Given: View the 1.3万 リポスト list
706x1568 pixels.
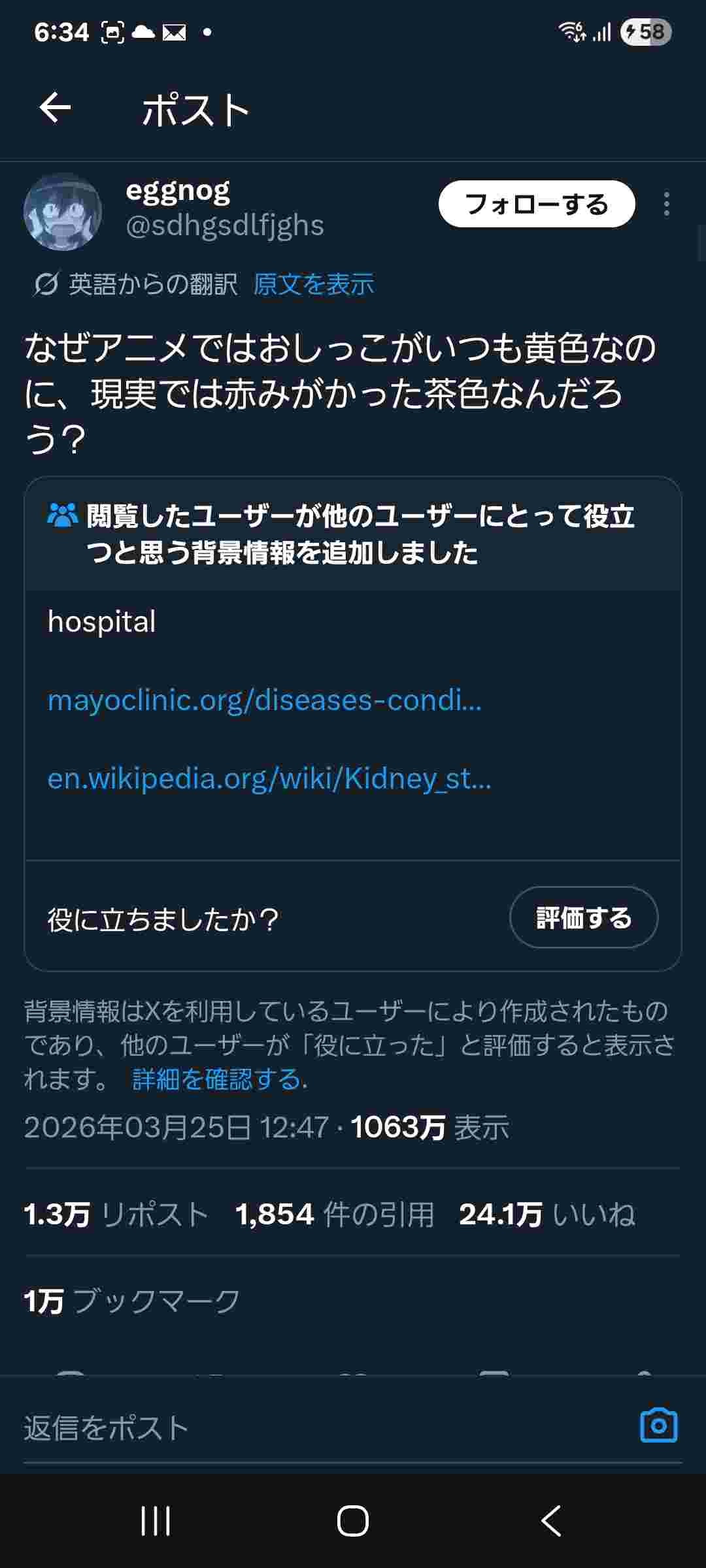Looking at the screenshot, I should click(x=116, y=1215).
